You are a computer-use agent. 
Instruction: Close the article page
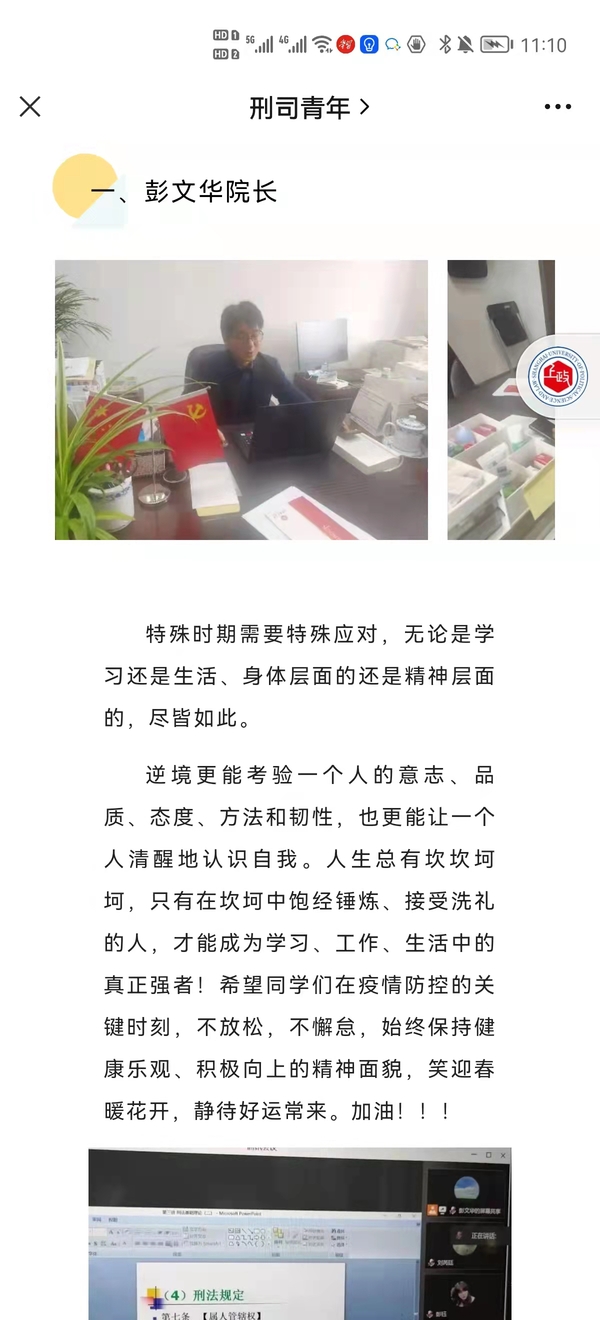coord(30,106)
